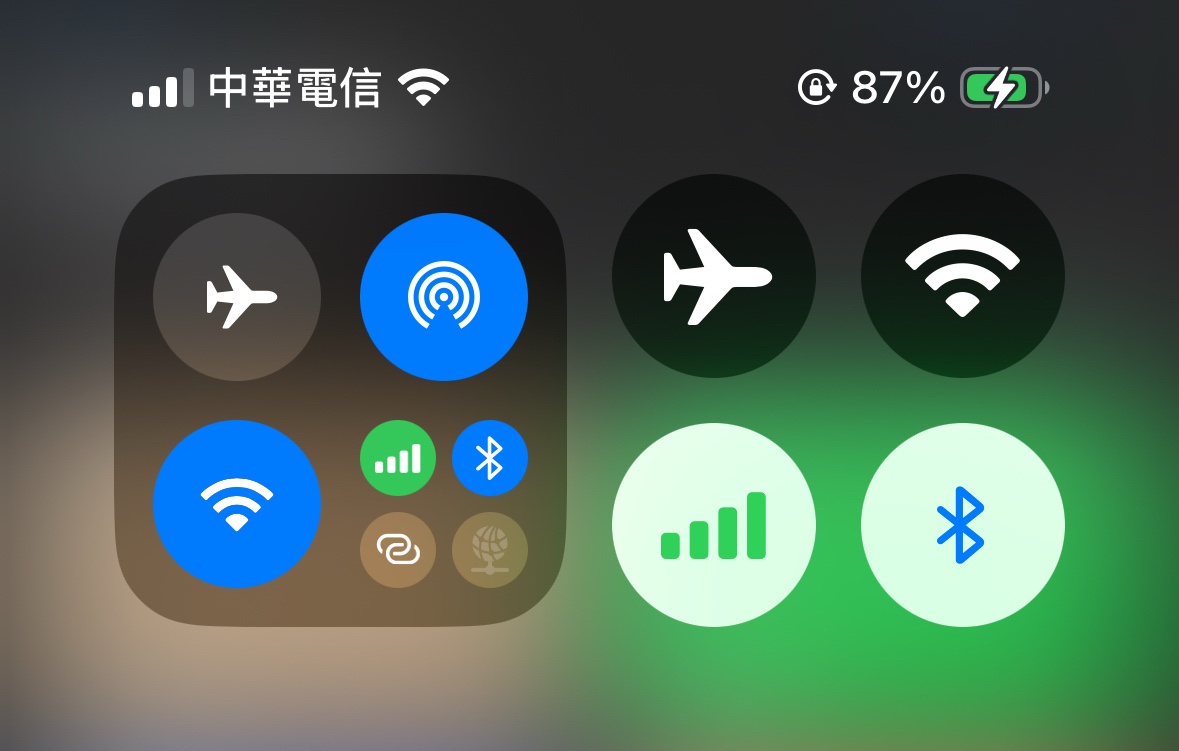Toggle the Personal Hotspot link icon

click(397, 549)
